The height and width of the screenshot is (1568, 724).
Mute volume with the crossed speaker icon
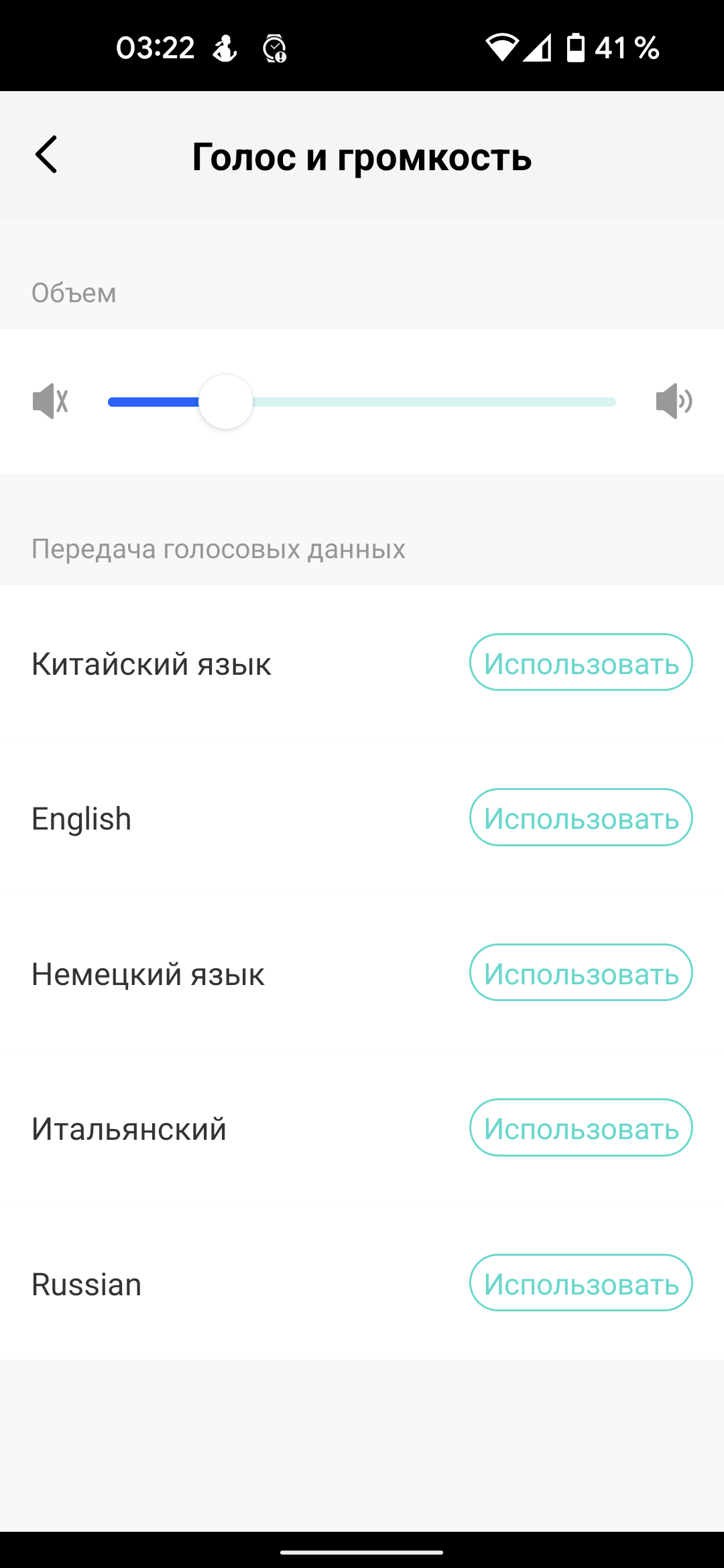[x=50, y=401]
